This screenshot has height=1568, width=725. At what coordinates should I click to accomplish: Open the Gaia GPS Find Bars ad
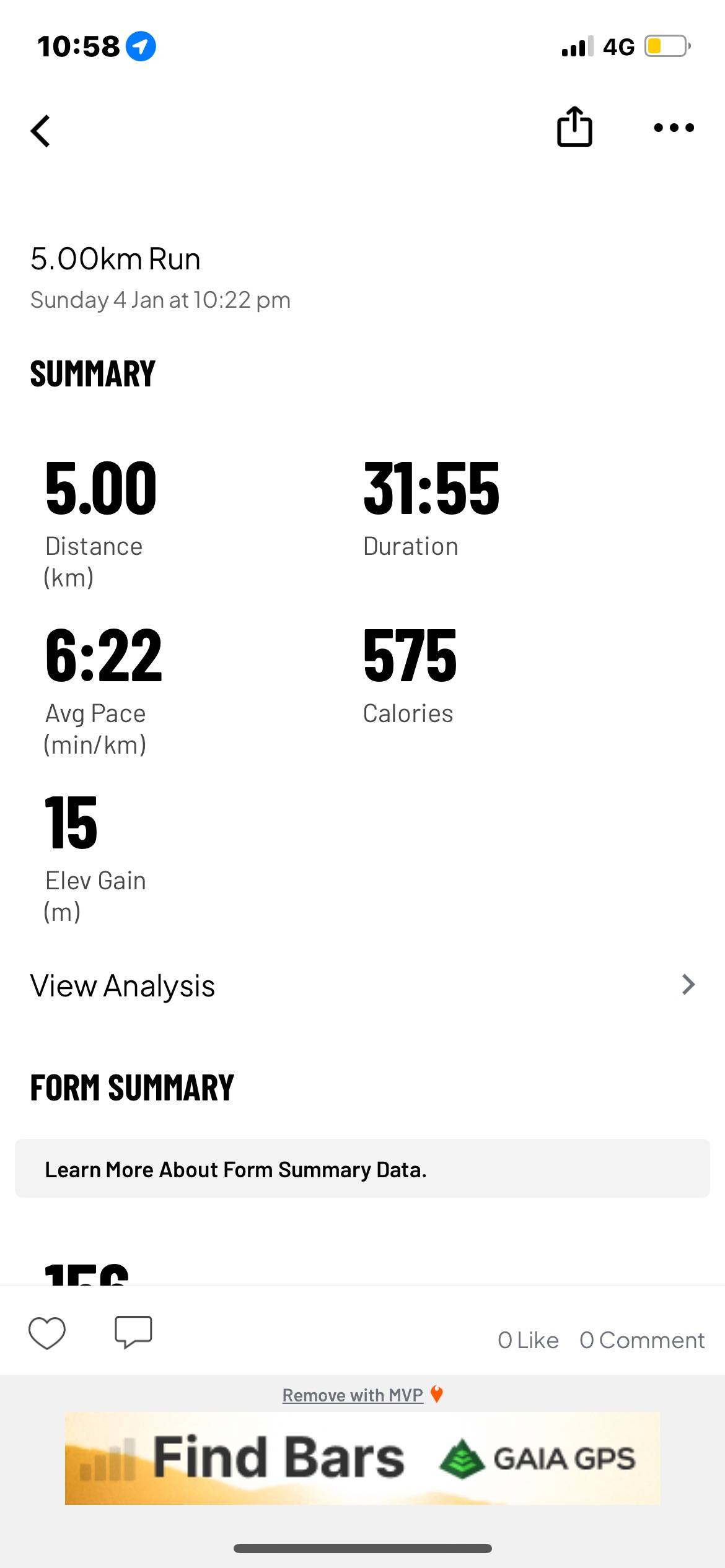click(x=362, y=1458)
